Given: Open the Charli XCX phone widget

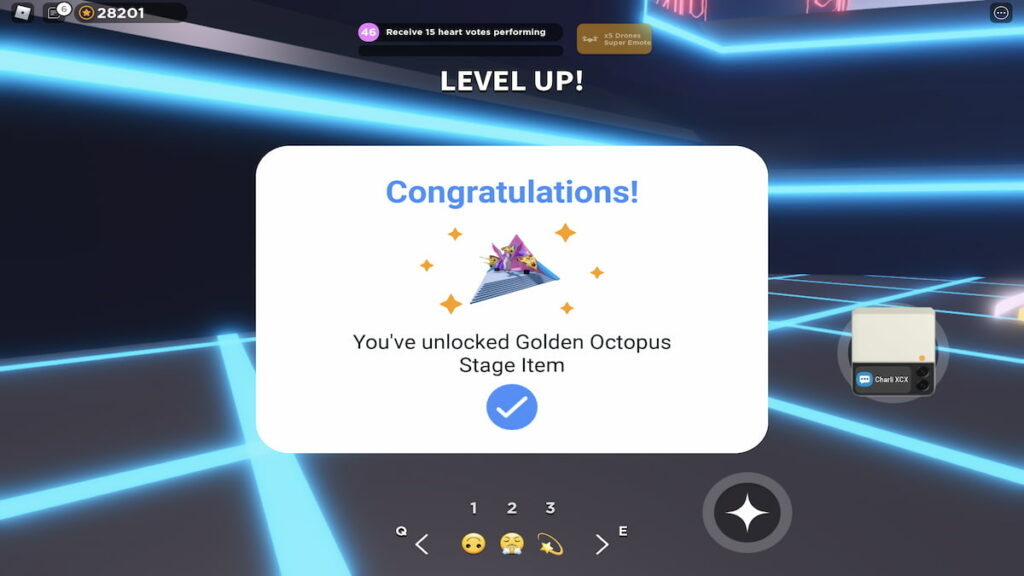Looking at the screenshot, I should [893, 352].
